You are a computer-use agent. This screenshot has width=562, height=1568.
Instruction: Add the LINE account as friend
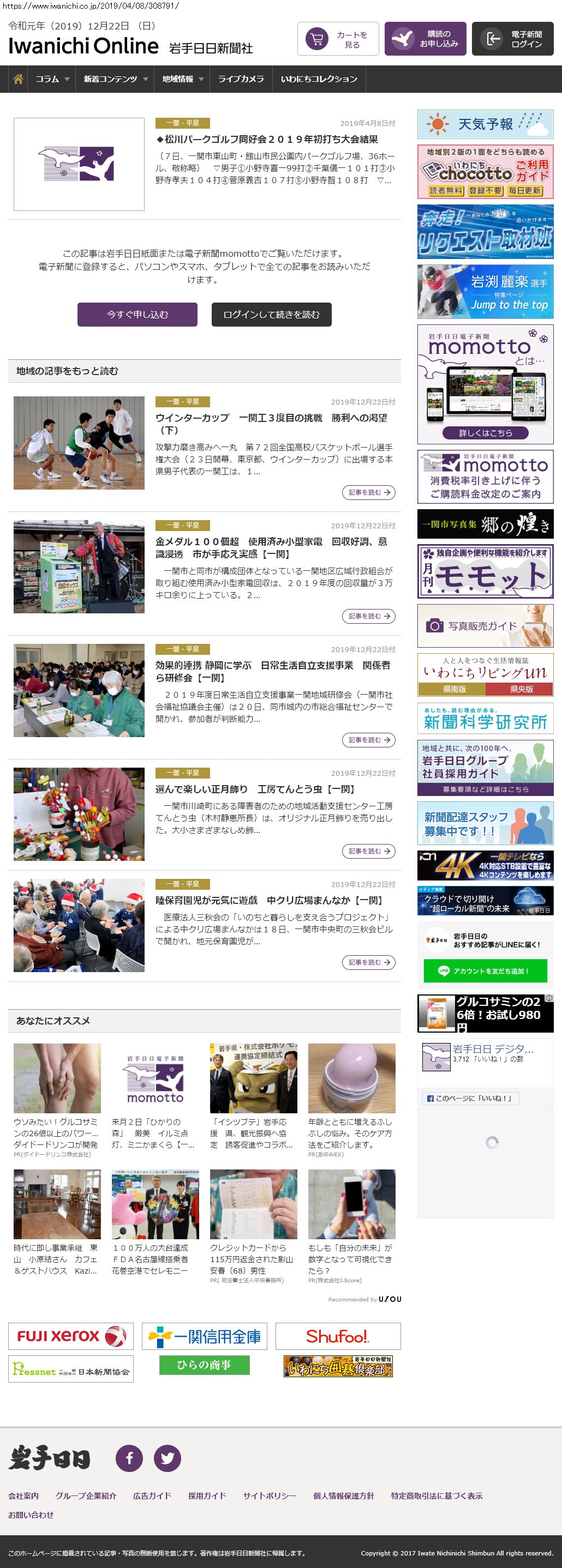pos(485,971)
